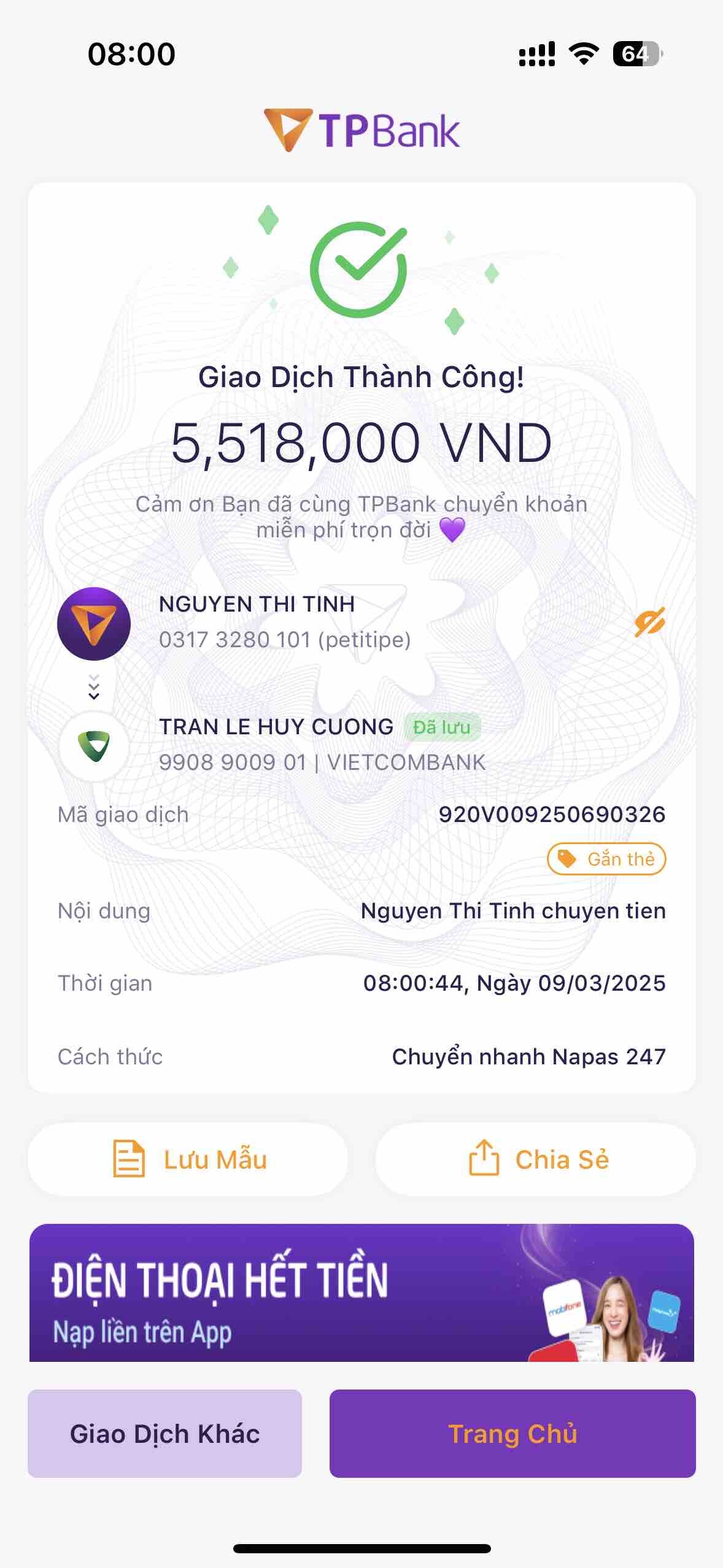Start another transaction with Giao Dịch Khác
The width and height of the screenshot is (723, 1568).
pyautogui.click(x=164, y=1434)
